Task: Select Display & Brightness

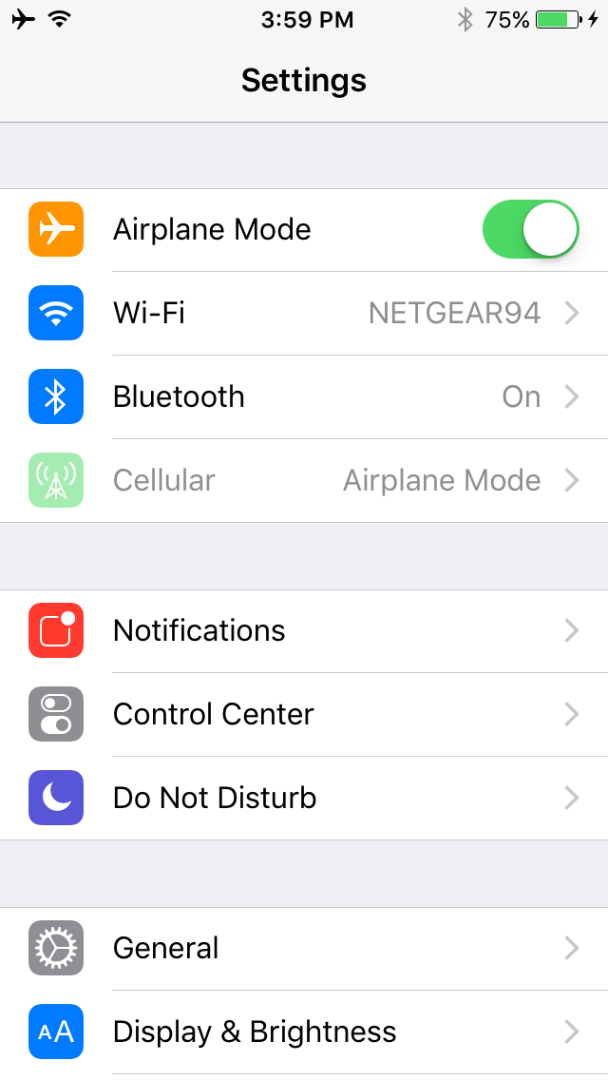Action: [x=304, y=1032]
